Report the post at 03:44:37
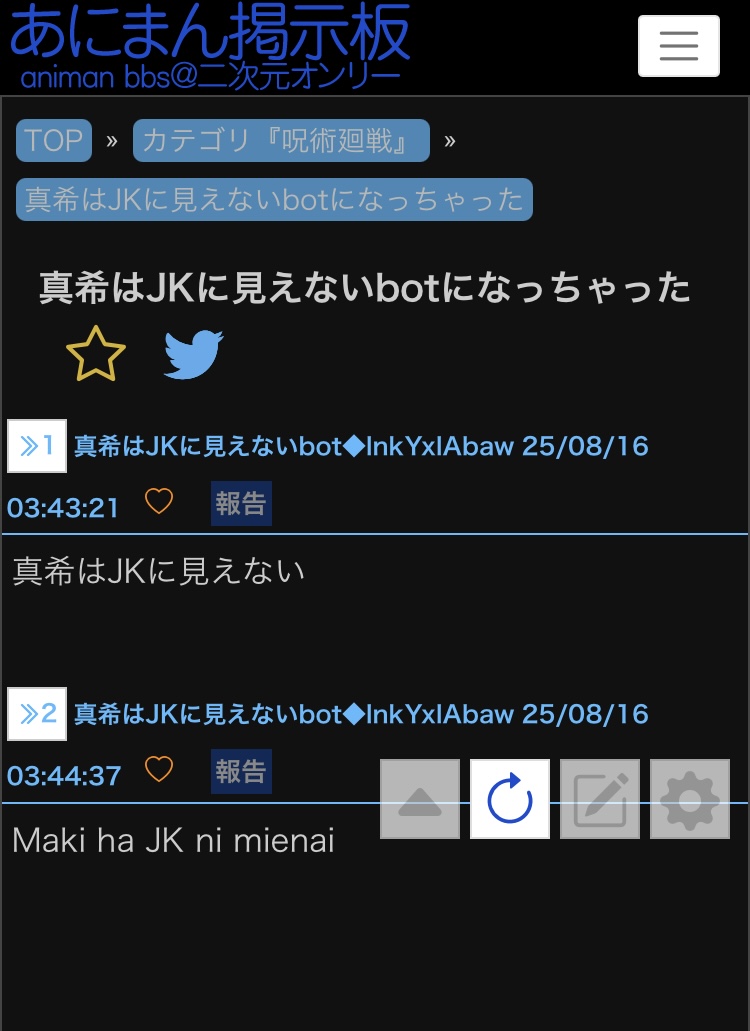This screenshot has width=750, height=1031. [241, 771]
